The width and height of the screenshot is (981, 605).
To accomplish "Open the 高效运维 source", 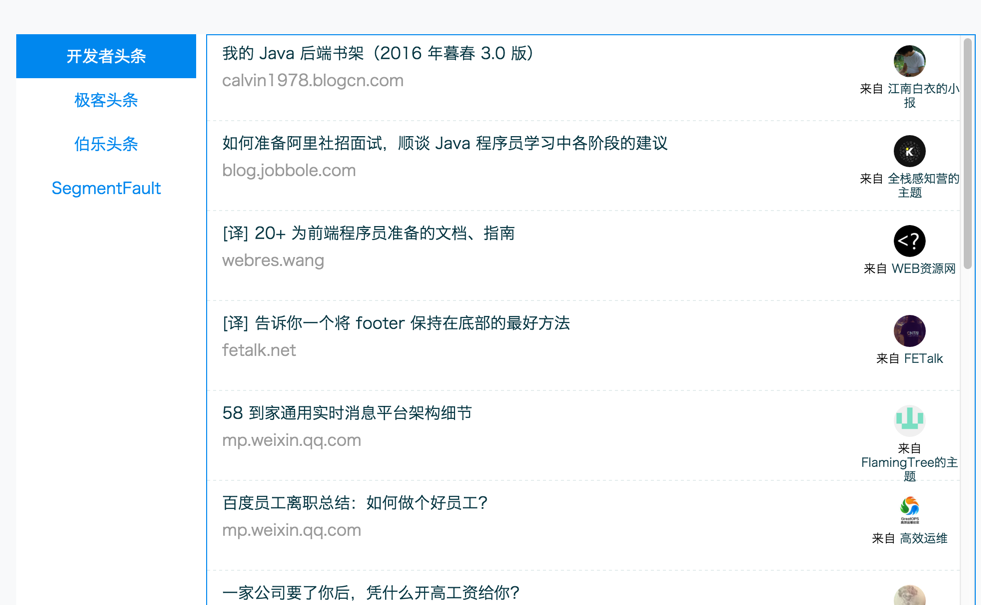I will pyautogui.click(x=922, y=539).
